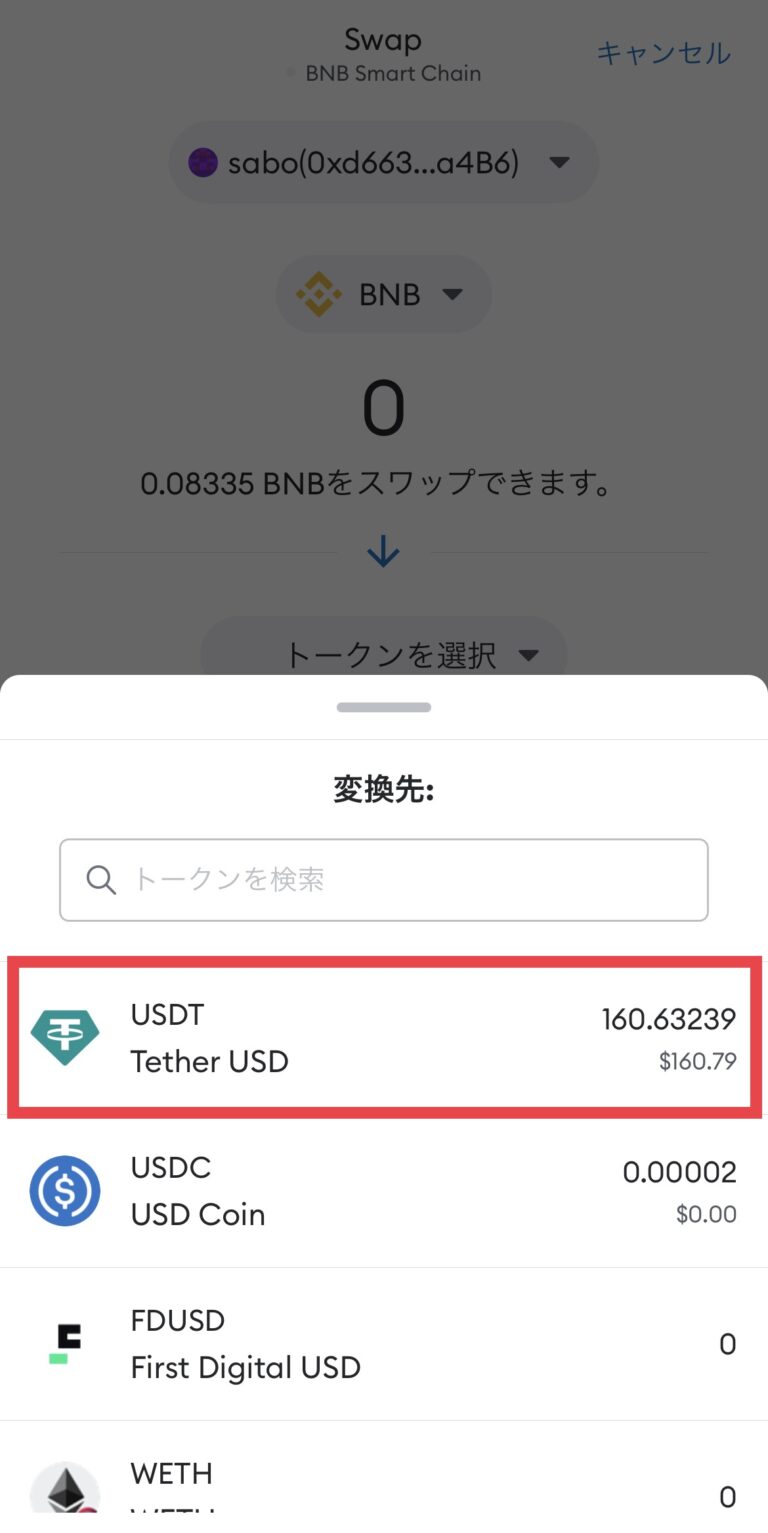
Task: Click the magnifier icon in search bar
Action: [x=100, y=880]
